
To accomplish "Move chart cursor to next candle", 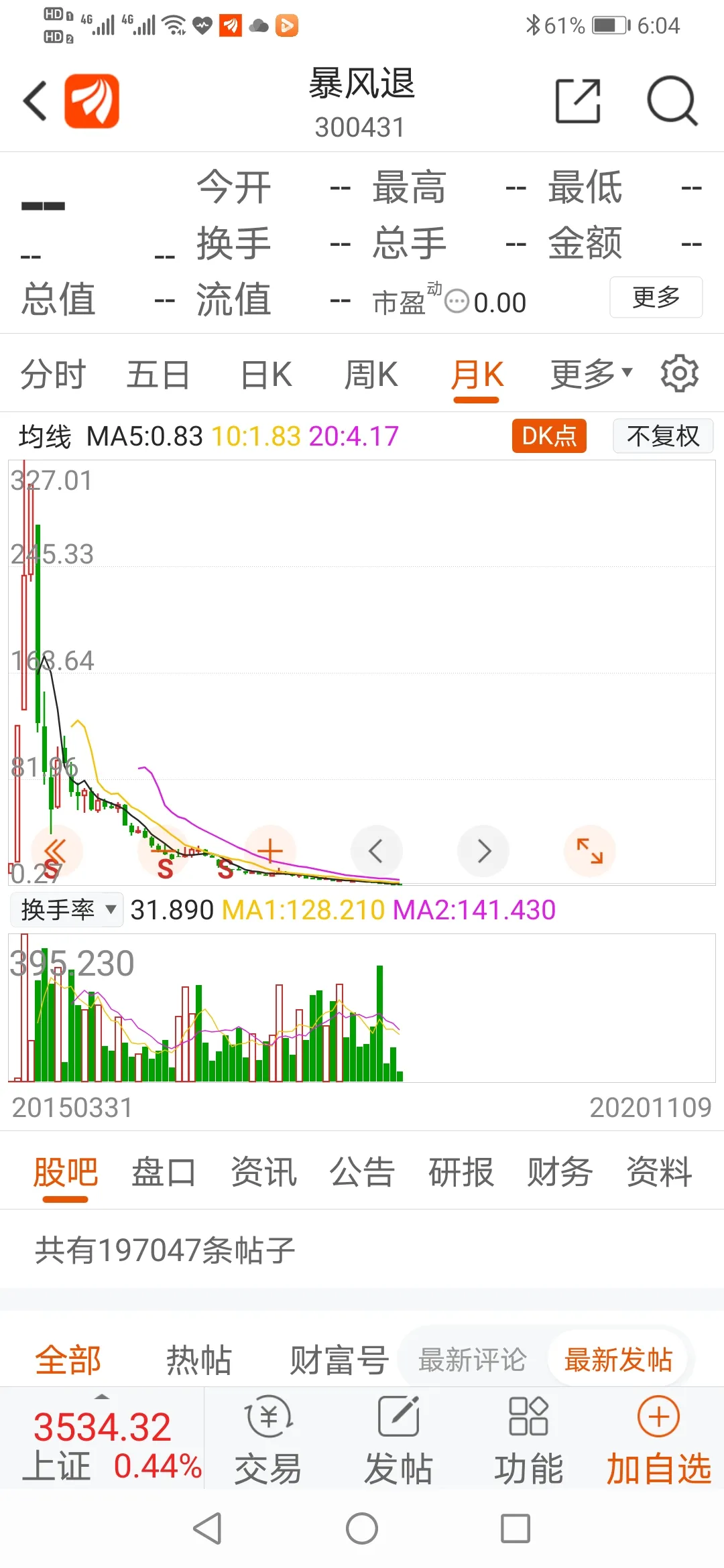I will click(x=483, y=851).
